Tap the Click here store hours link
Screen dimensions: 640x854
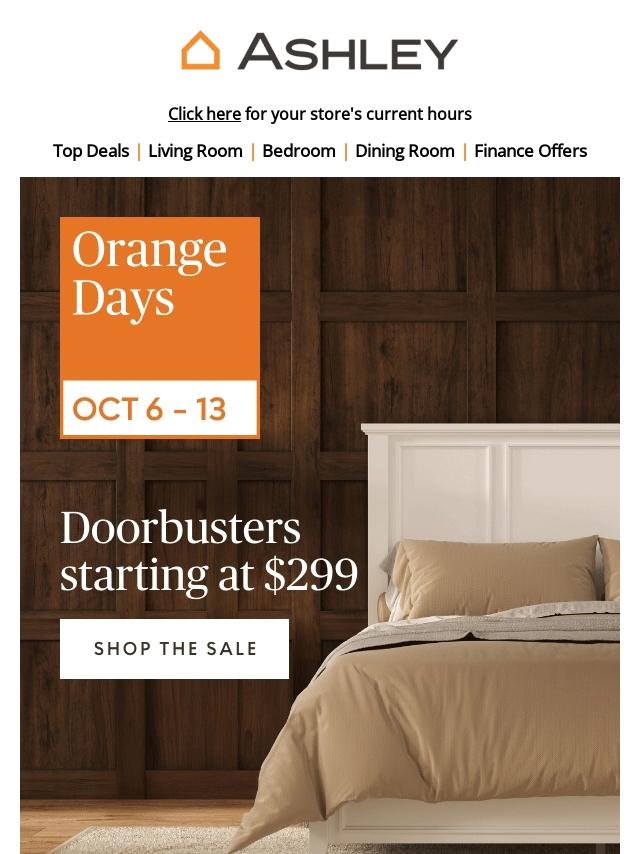(x=204, y=114)
